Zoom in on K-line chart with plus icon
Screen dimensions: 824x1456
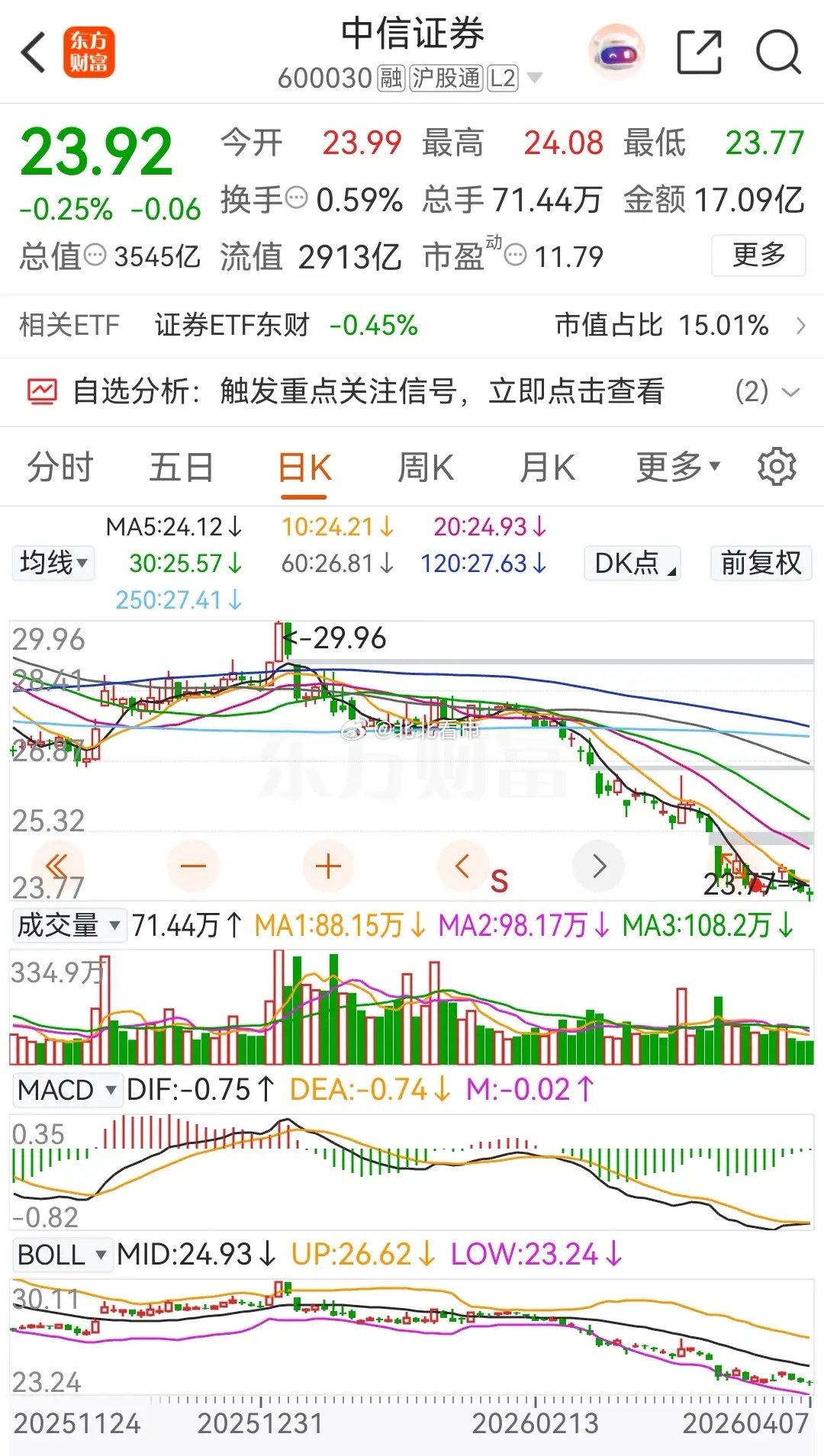328,866
